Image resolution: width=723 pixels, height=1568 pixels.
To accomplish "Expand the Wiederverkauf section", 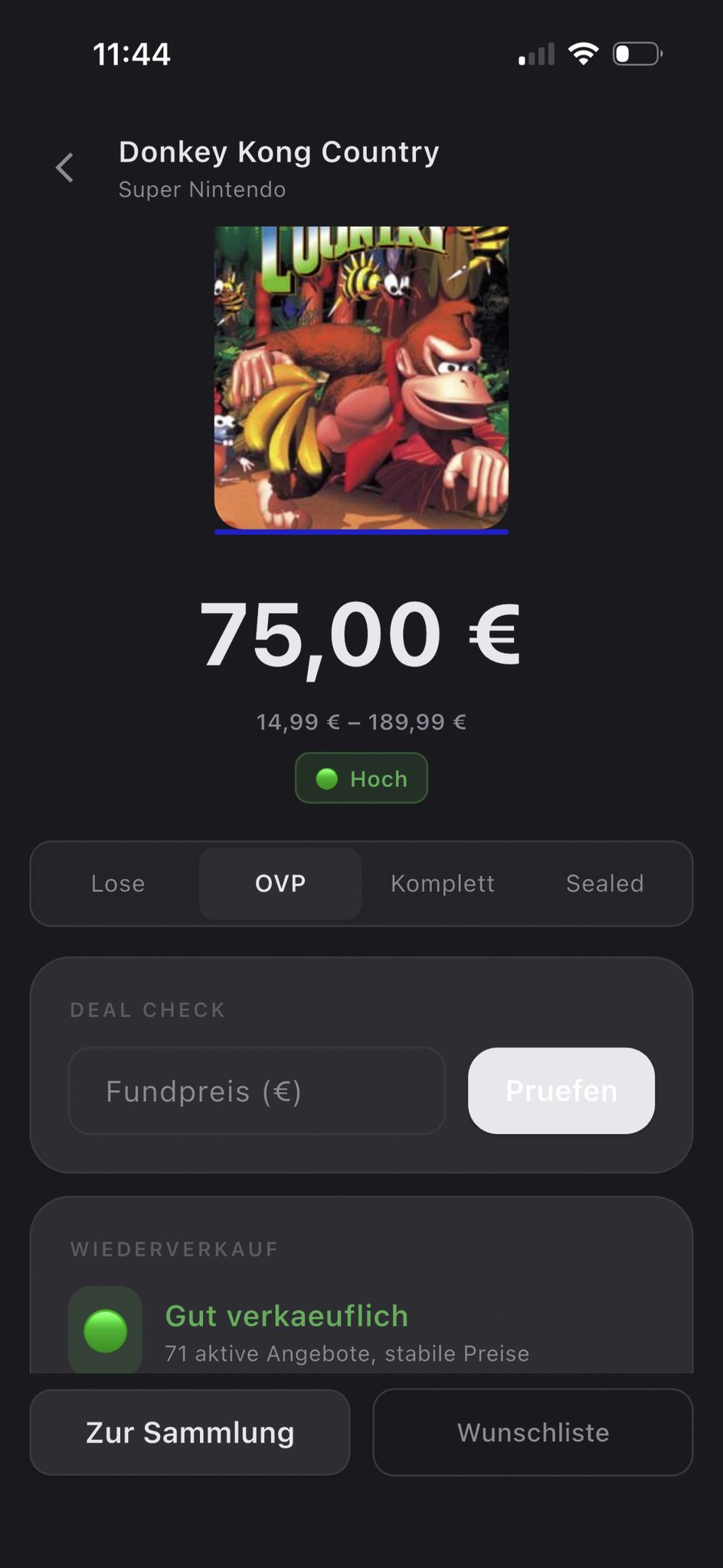I will 174,1248.
